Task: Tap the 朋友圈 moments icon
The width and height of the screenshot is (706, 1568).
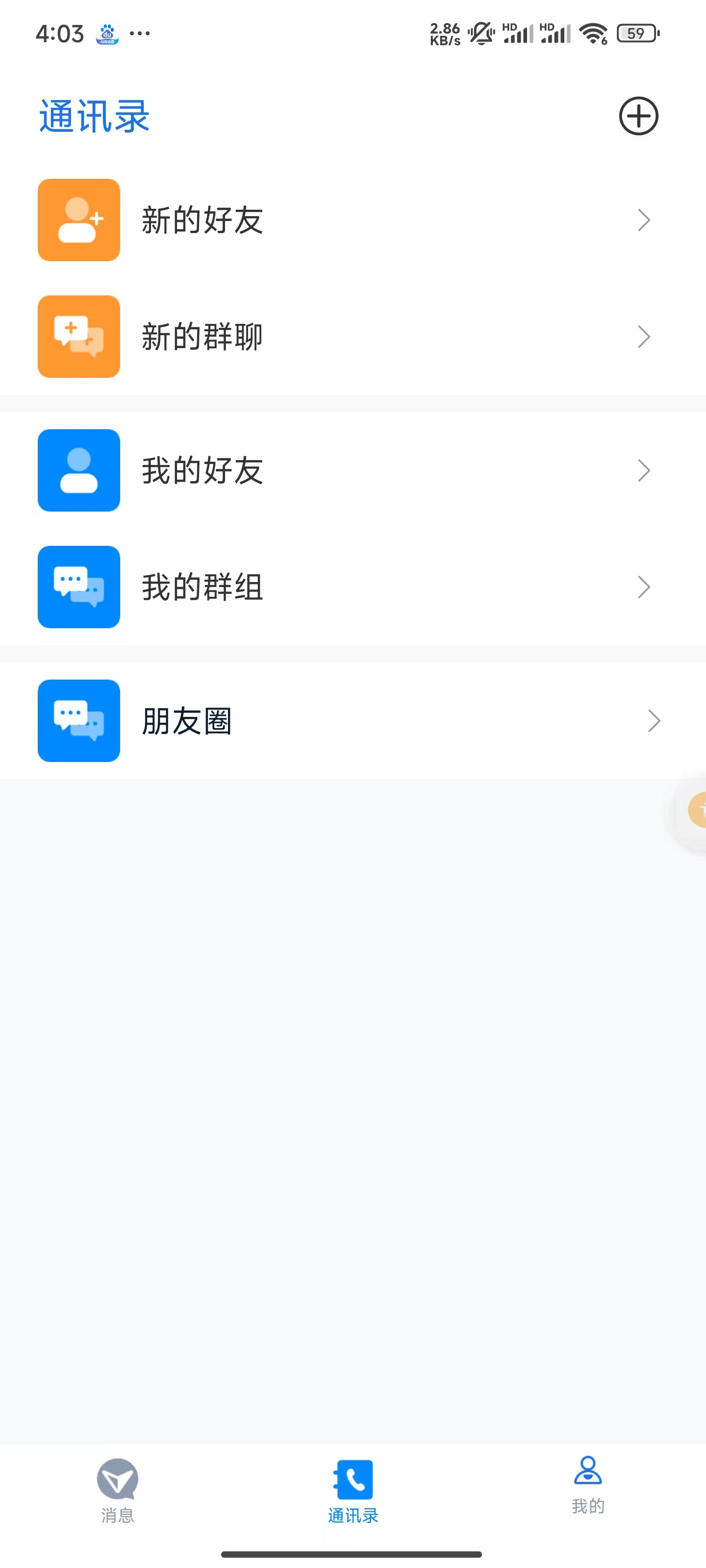Action: click(x=78, y=721)
